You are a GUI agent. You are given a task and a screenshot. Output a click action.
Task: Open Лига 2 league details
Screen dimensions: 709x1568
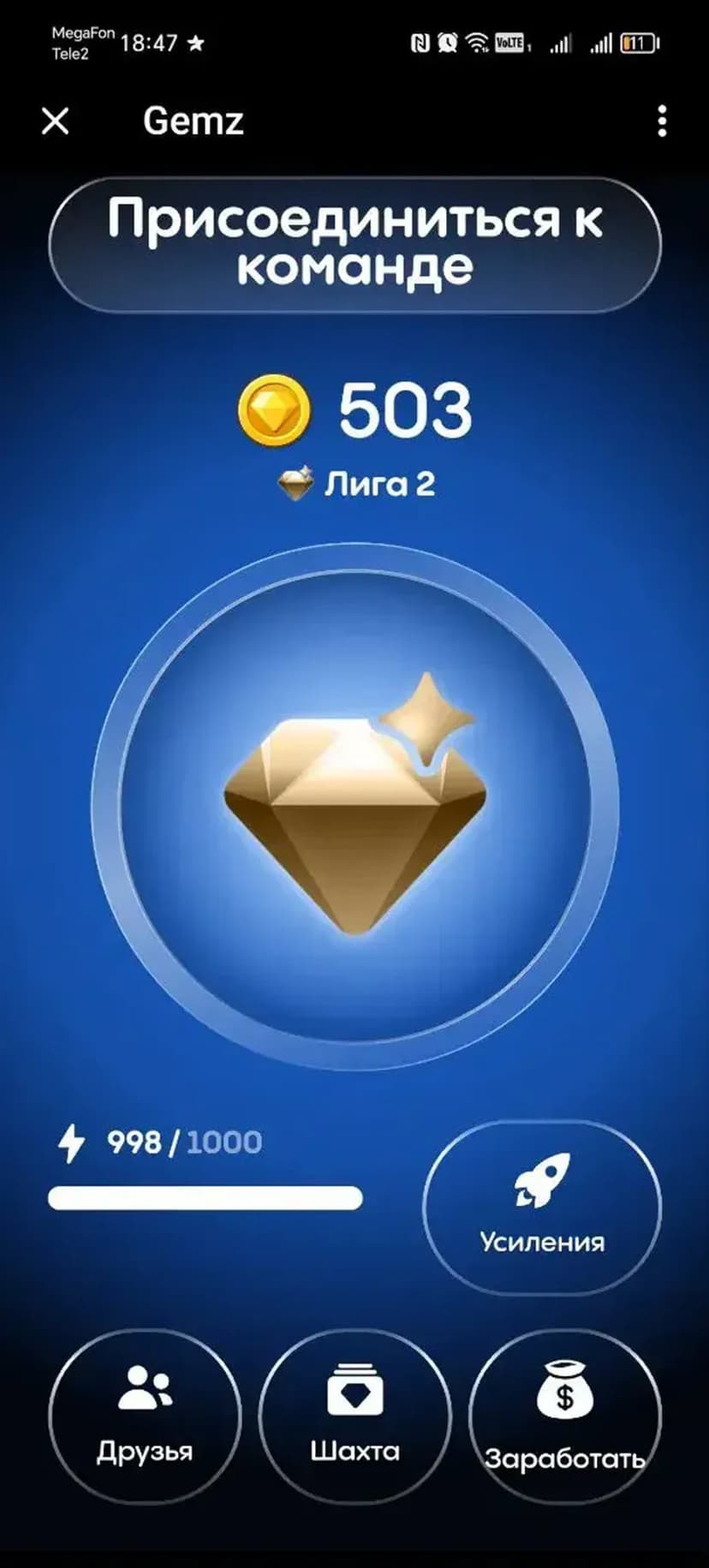(x=356, y=485)
